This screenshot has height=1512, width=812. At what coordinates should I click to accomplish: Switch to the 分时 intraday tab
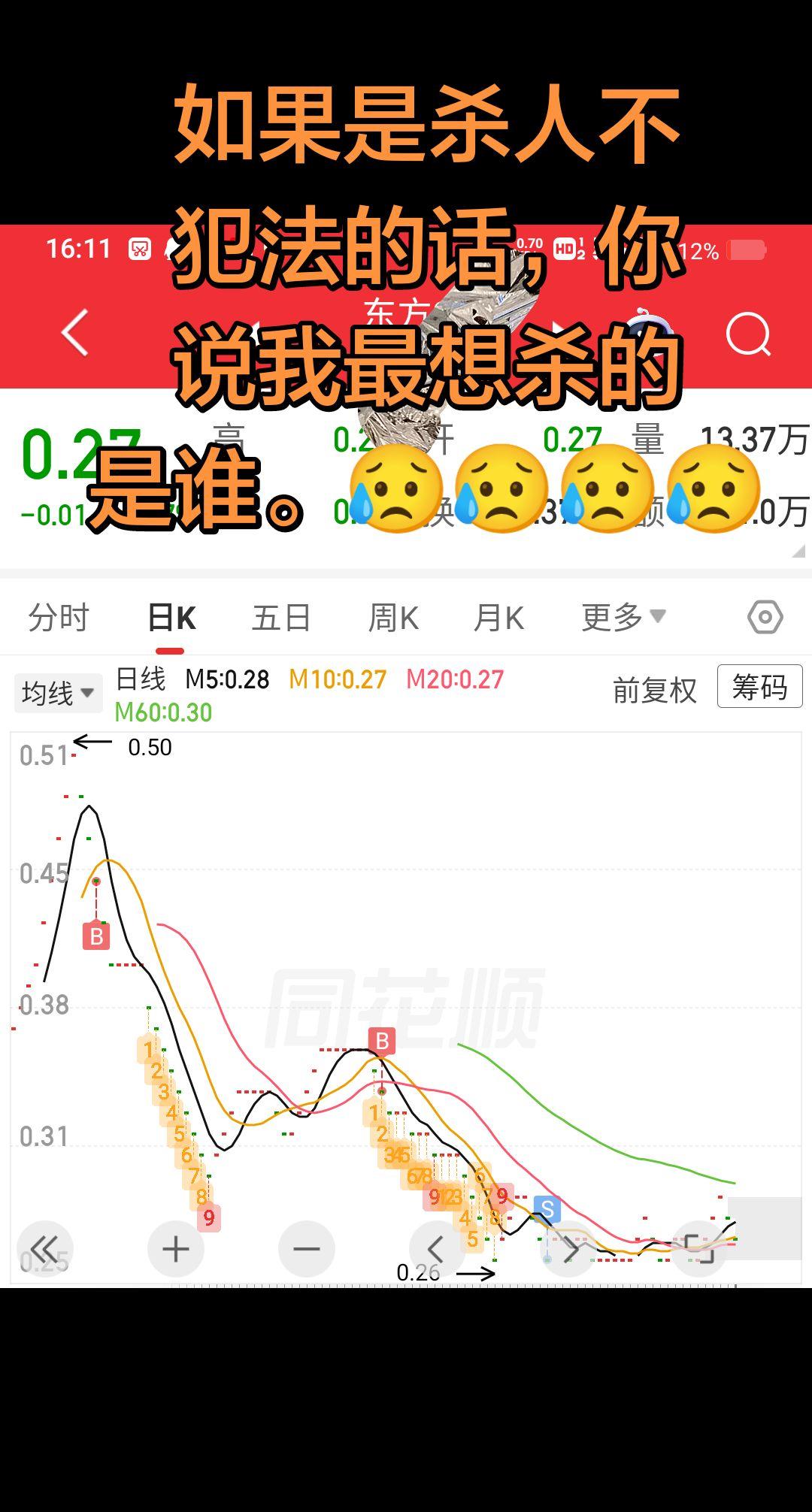(58, 616)
